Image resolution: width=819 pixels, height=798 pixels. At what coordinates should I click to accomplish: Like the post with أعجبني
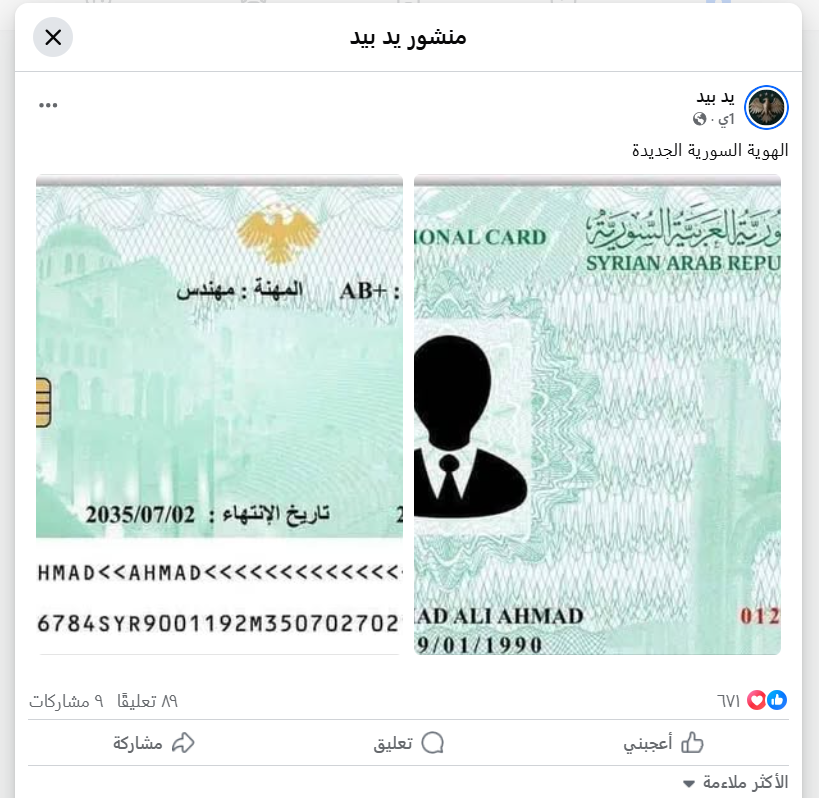tap(664, 743)
